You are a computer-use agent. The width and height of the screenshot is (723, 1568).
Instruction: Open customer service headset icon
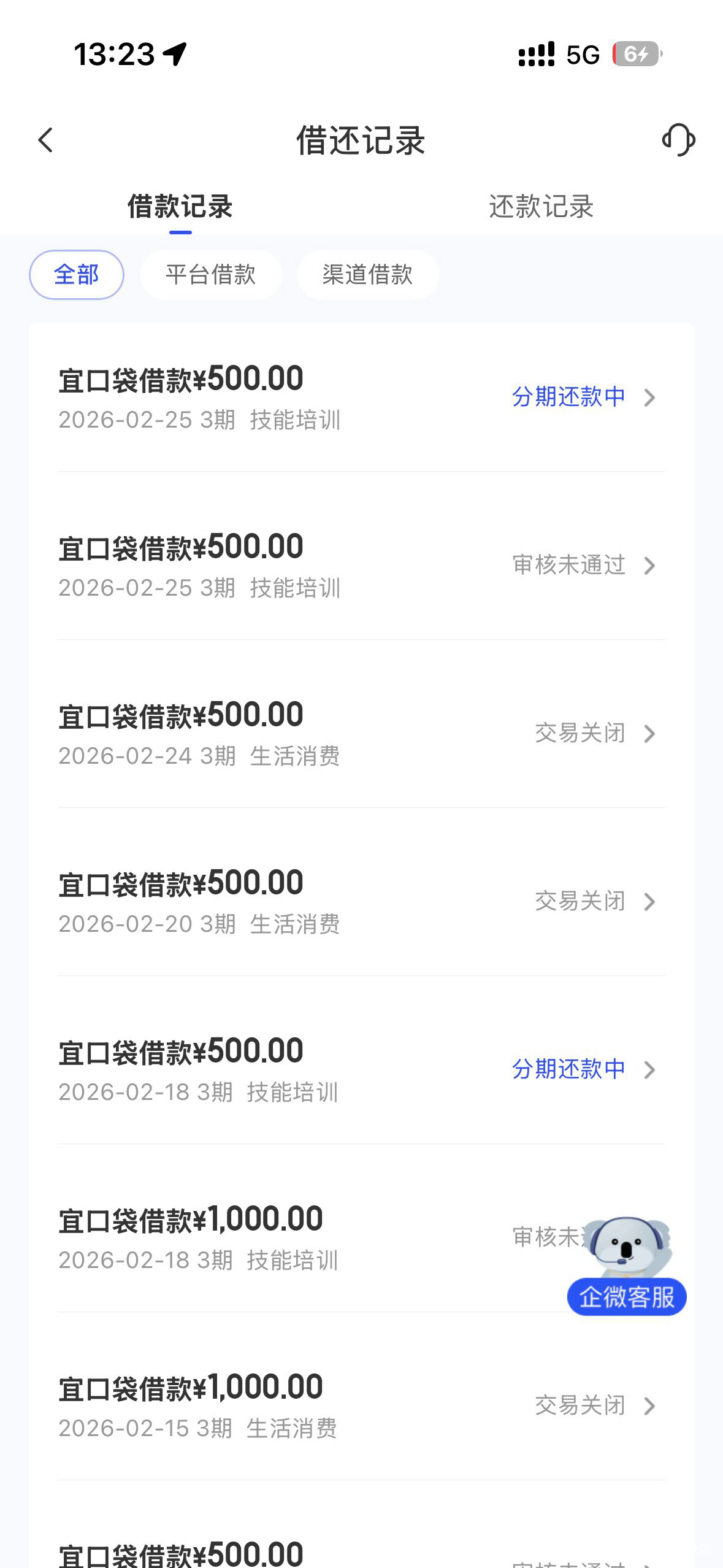tap(678, 140)
